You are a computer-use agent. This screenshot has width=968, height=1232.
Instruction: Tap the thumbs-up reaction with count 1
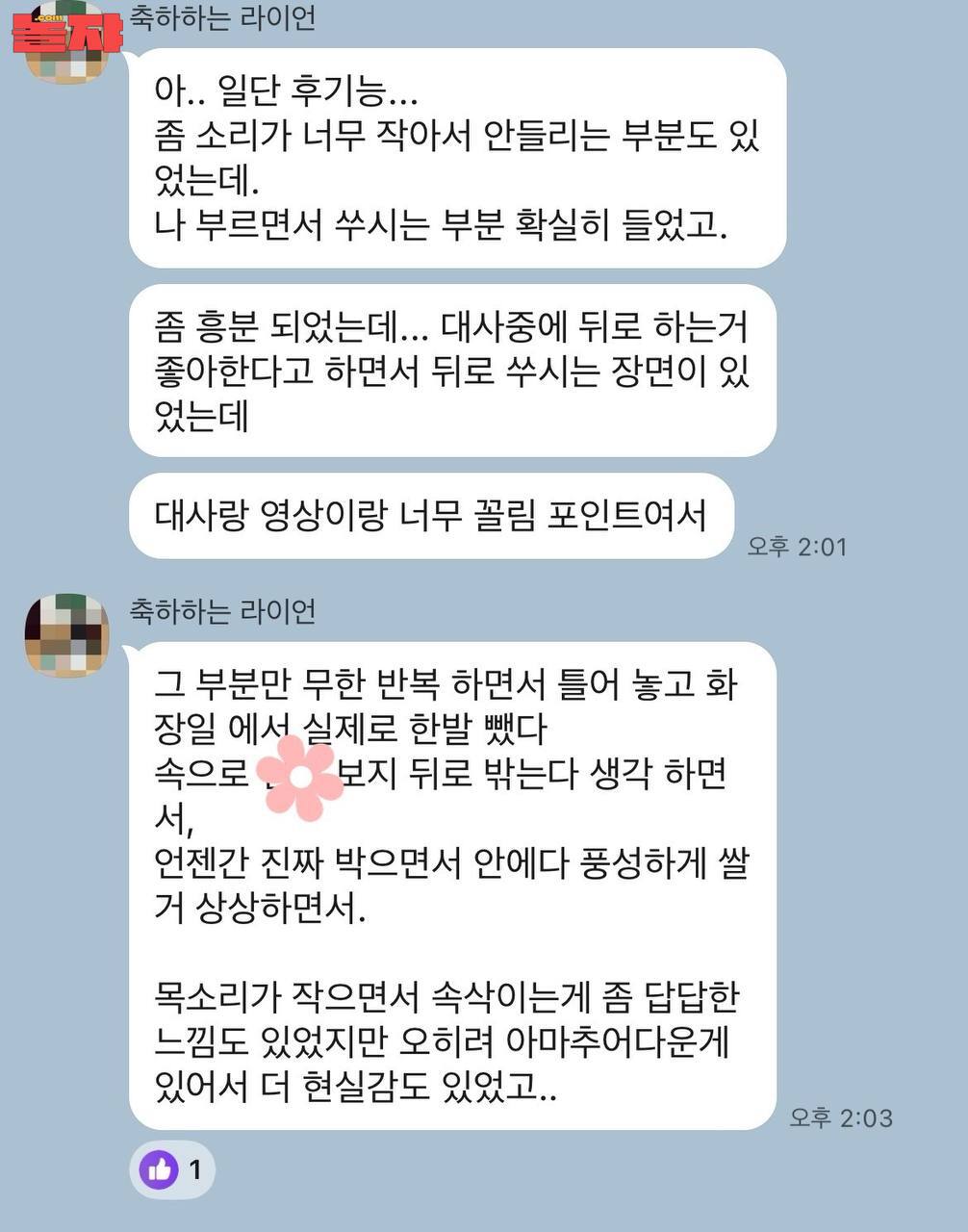point(172,1169)
